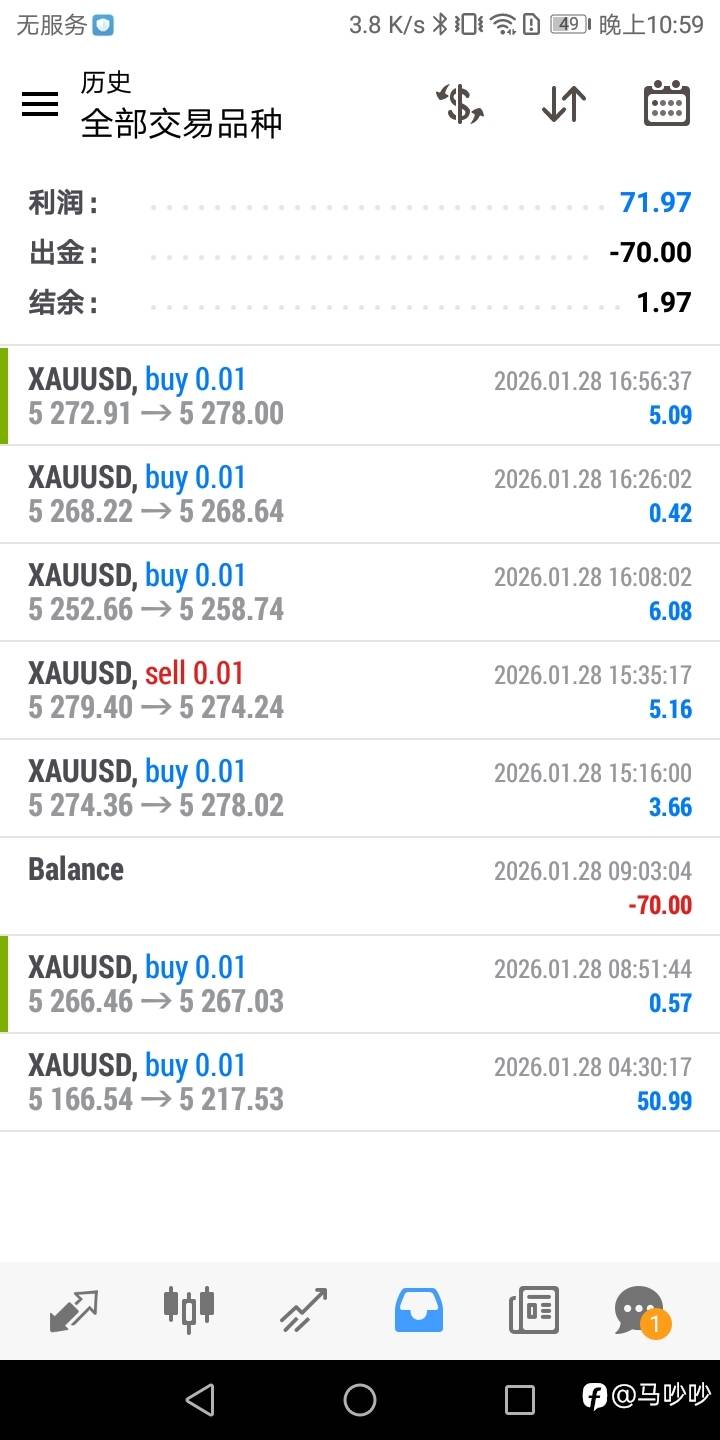Open the XAUUSD trade with profit 50.99
The height and width of the screenshot is (1440, 720).
point(360,1082)
